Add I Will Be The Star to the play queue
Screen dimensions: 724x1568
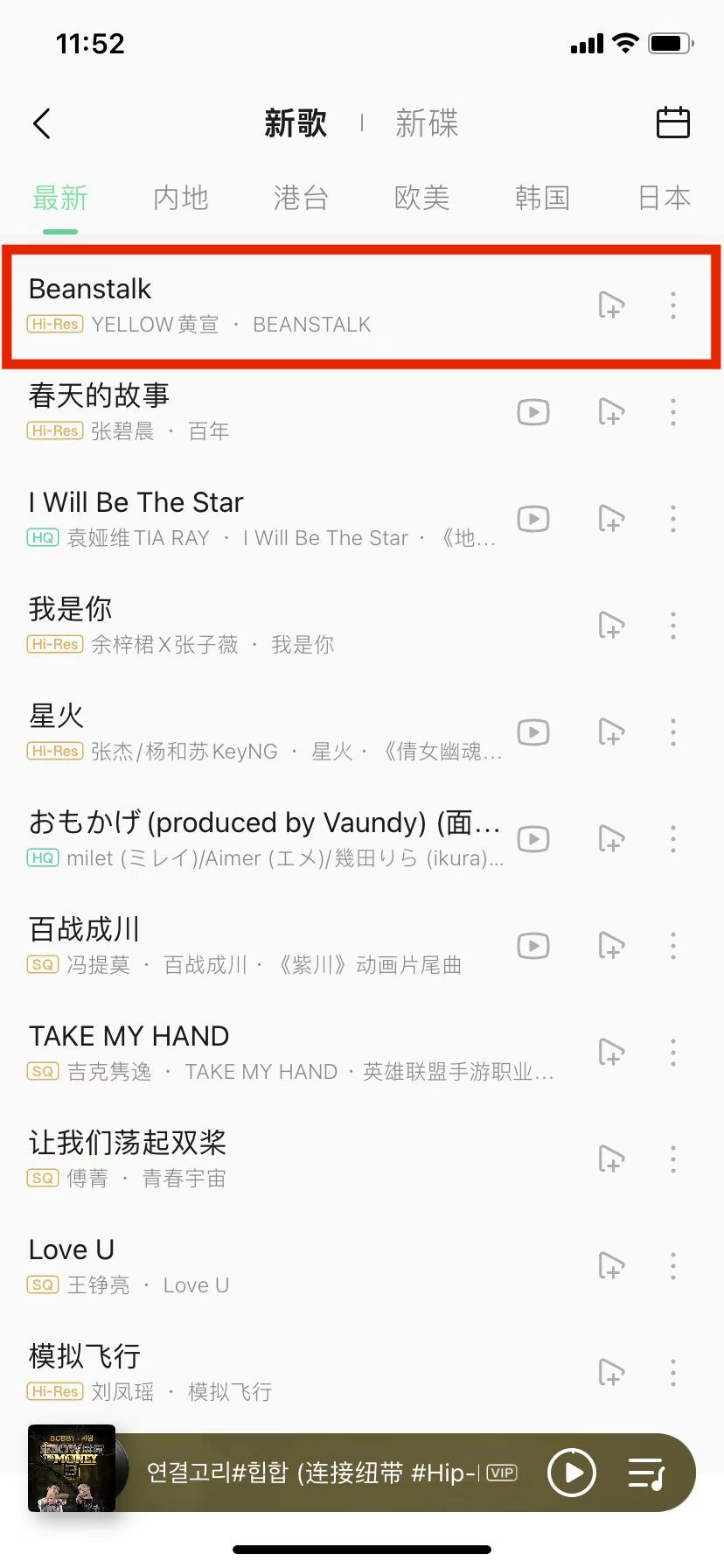pos(611,518)
